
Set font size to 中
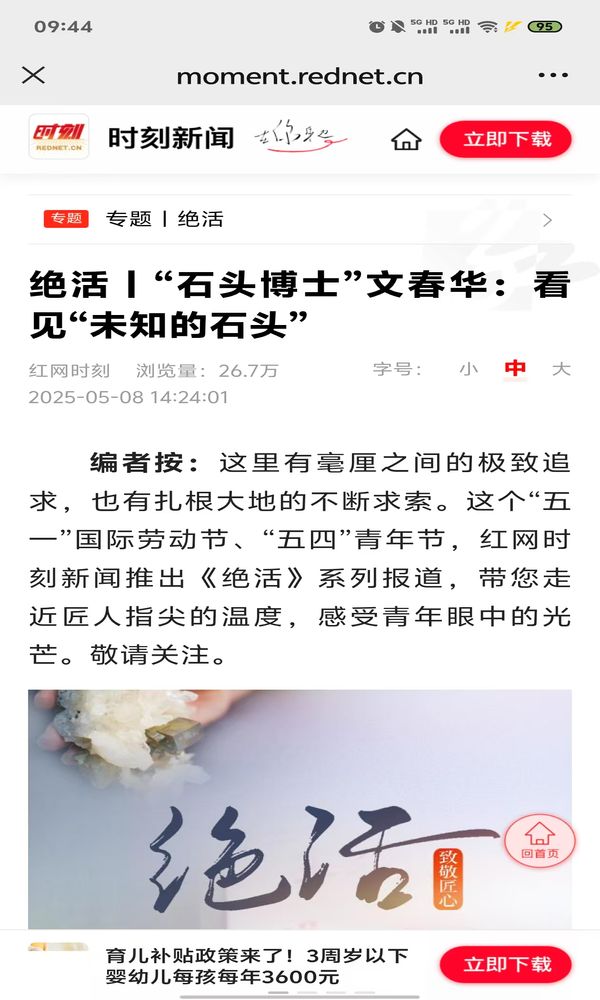tap(515, 369)
